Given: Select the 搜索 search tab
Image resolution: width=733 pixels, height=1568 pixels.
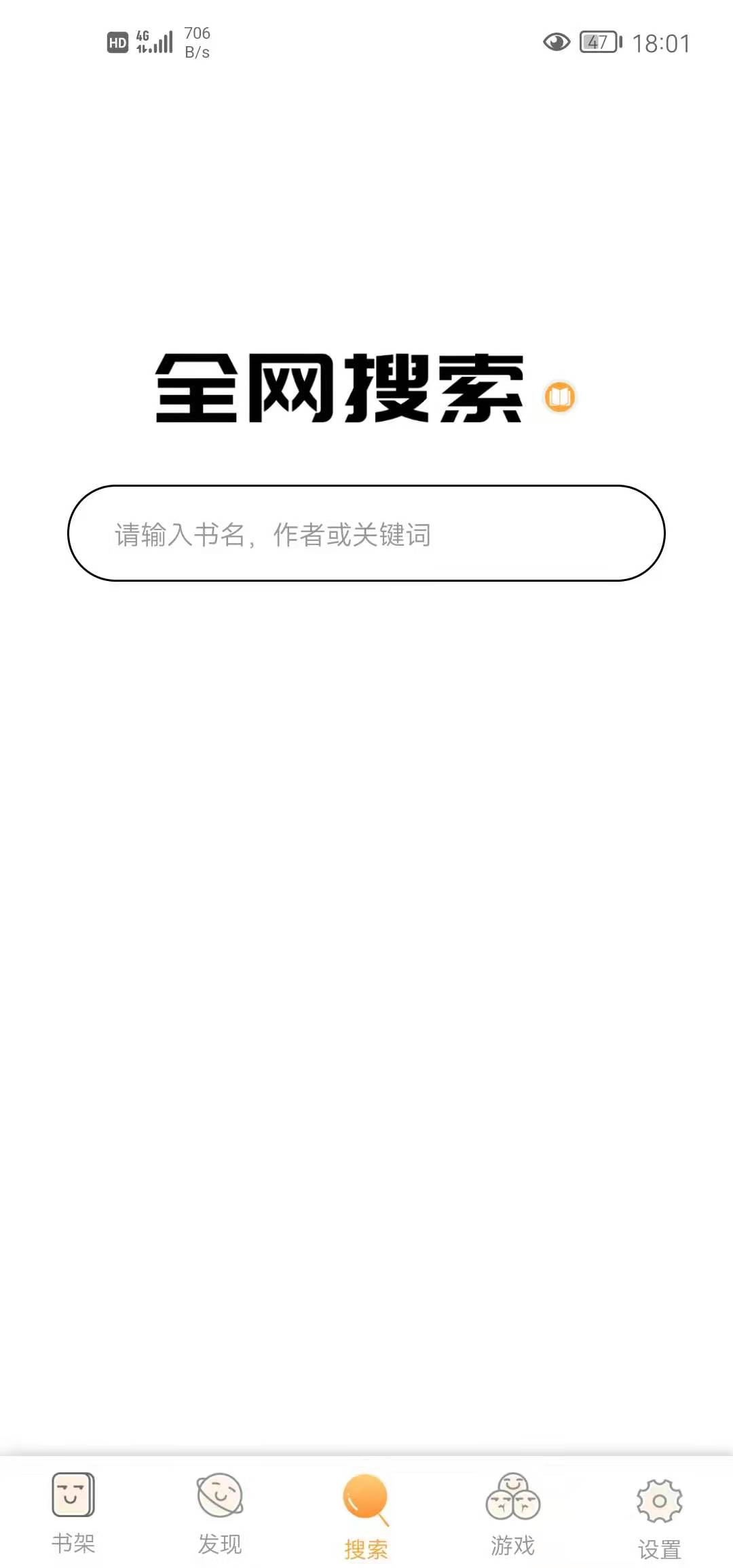Looking at the screenshot, I should tap(366, 1514).
